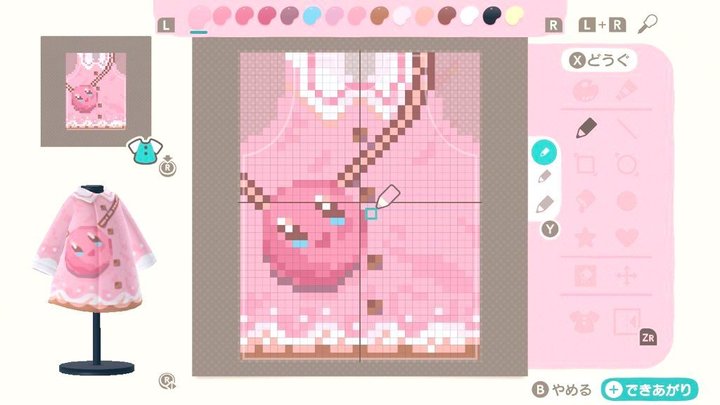
Task: Choose the straight line tool
Action: (628, 127)
